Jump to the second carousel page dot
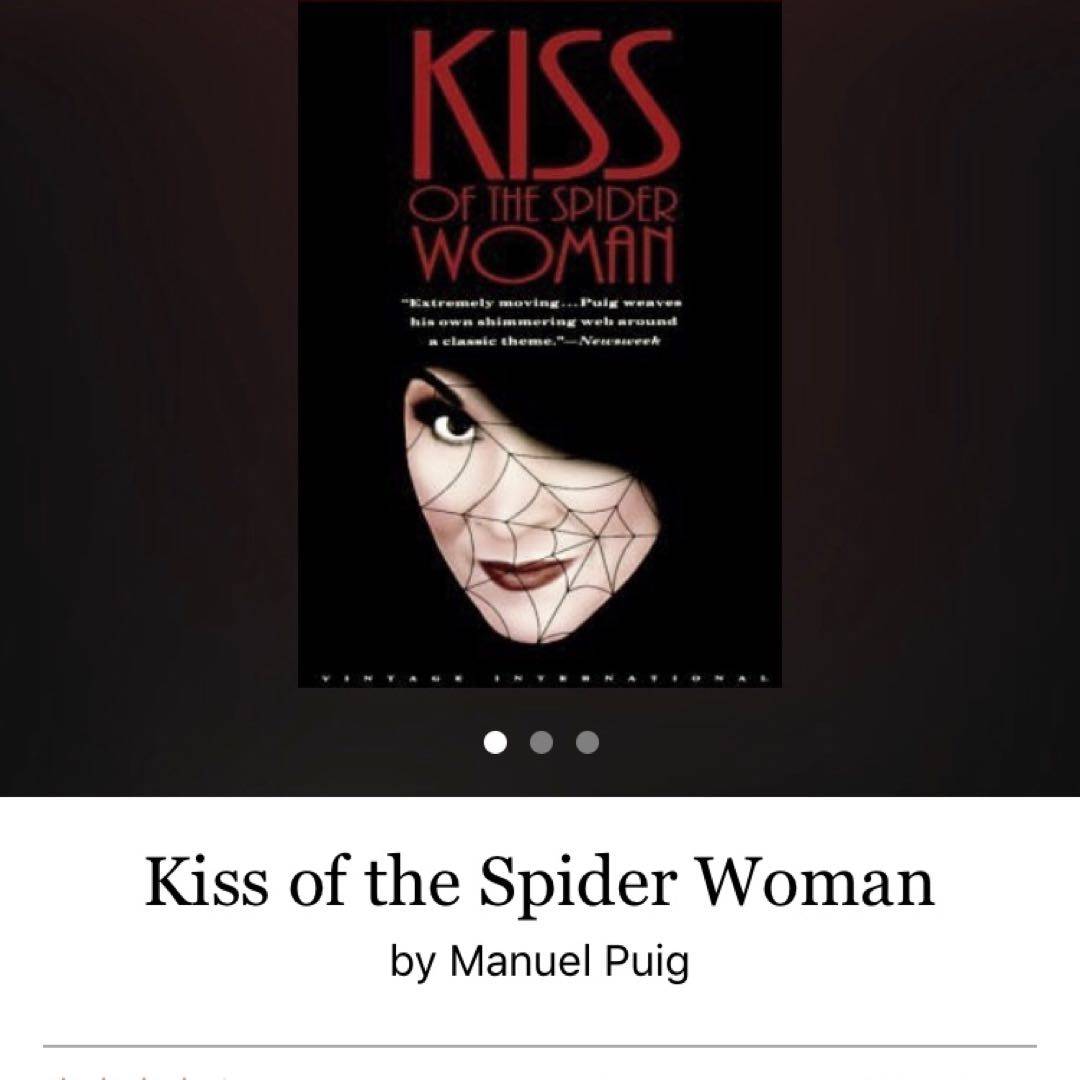The image size is (1080, 1080). coord(541,742)
